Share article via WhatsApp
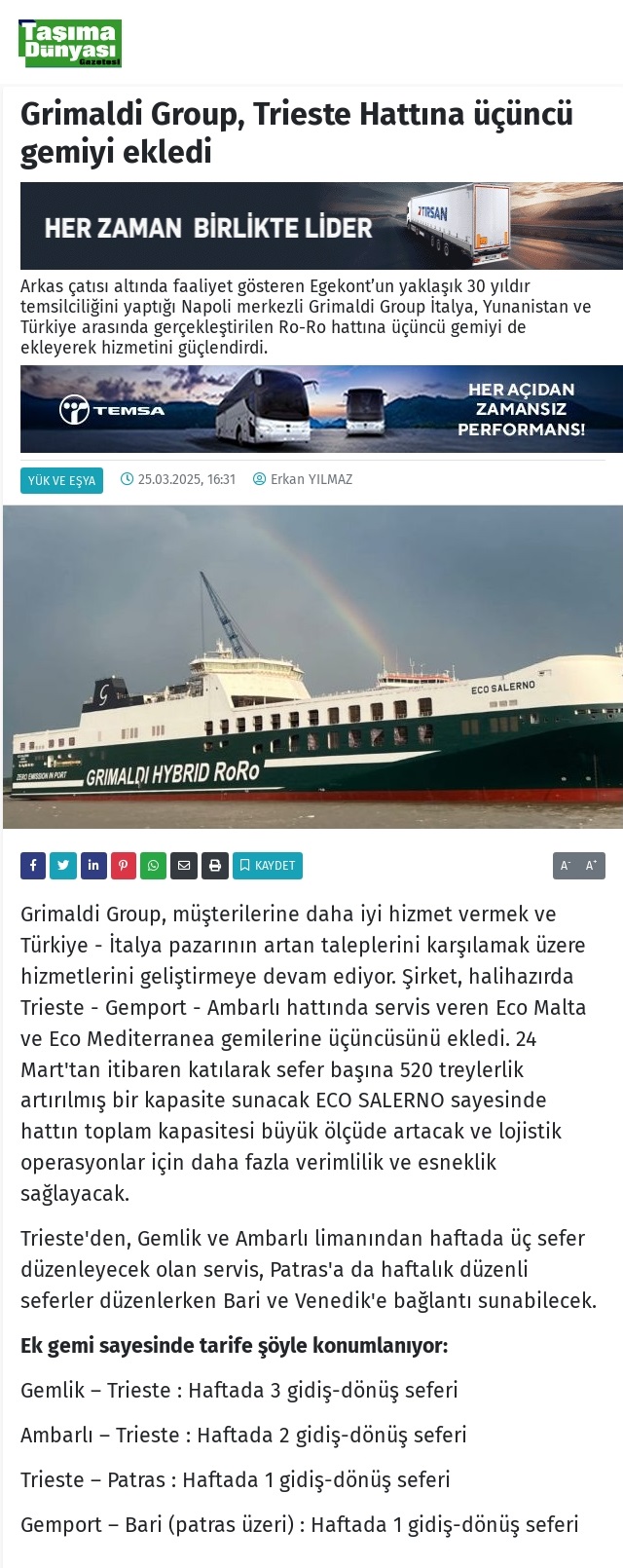The width and height of the screenshot is (623, 1568). pos(154,865)
